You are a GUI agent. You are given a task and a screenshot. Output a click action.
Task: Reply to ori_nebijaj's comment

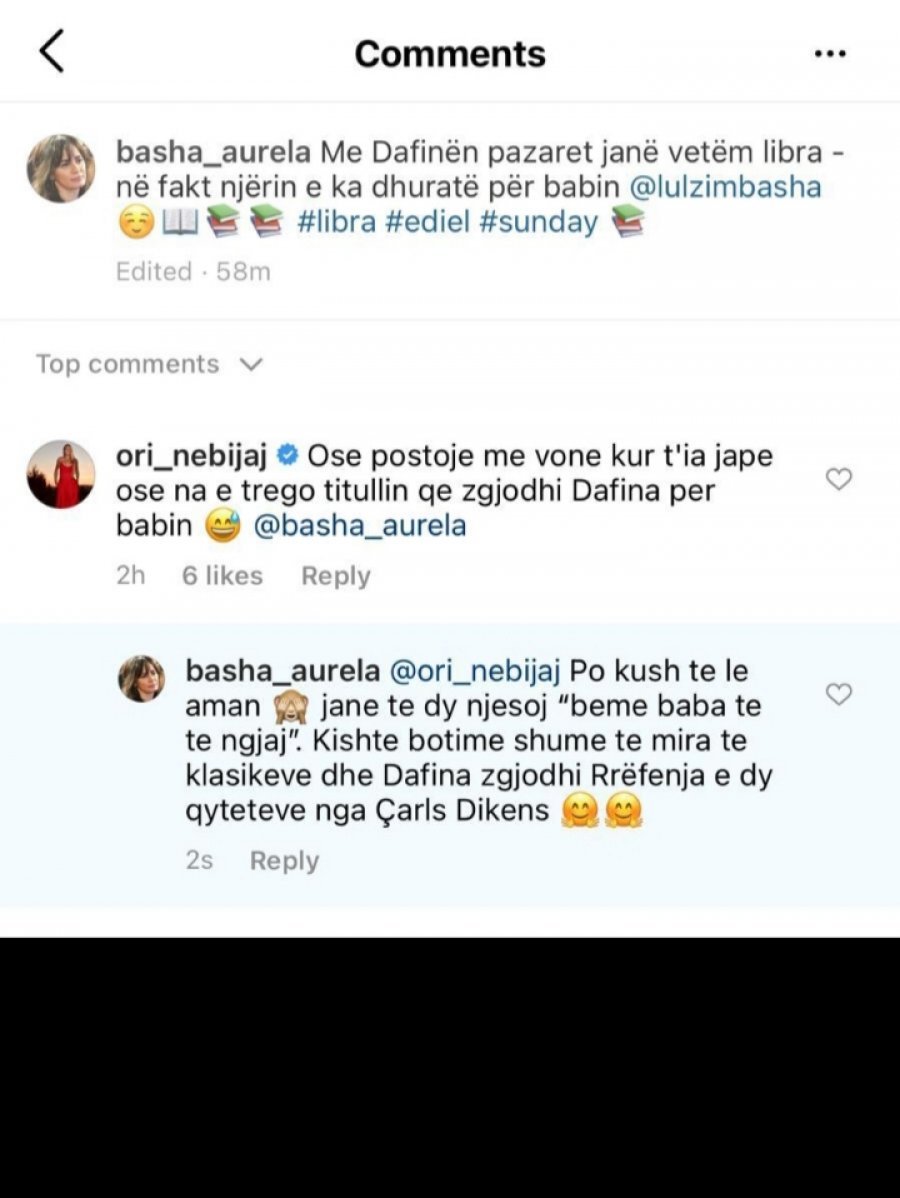click(336, 576)
